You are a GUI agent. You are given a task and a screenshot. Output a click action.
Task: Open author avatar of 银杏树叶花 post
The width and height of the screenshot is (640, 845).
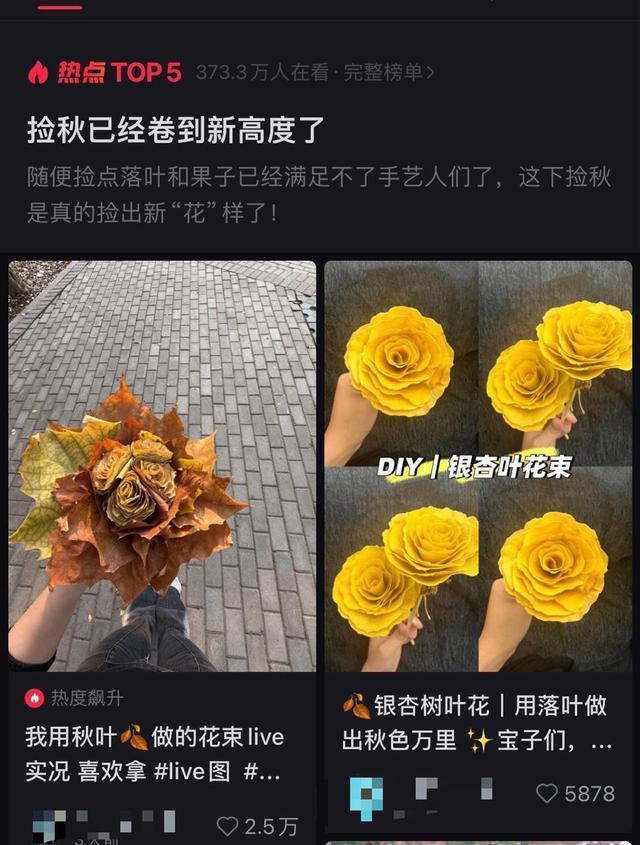[367, 797]
